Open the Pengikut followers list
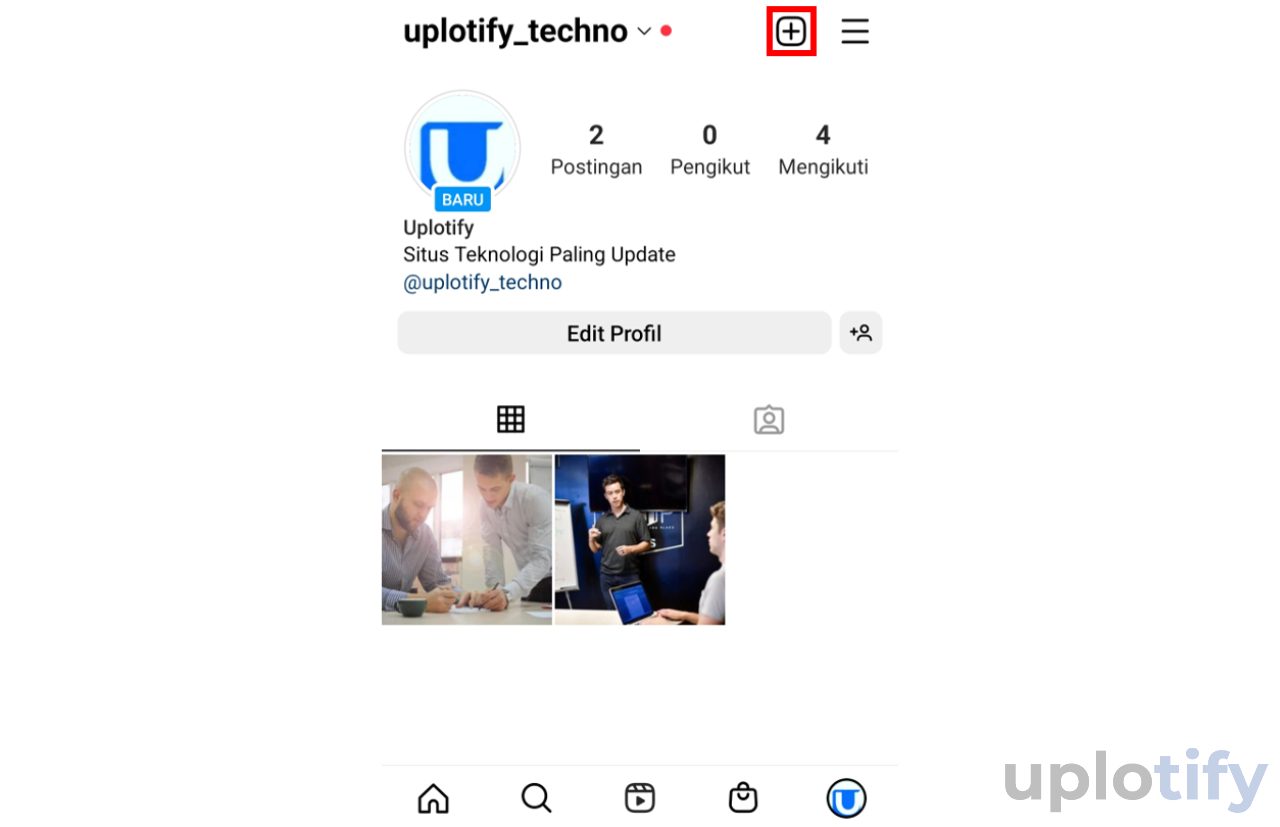The image size is (1280, 827). [x=710, y=149]
